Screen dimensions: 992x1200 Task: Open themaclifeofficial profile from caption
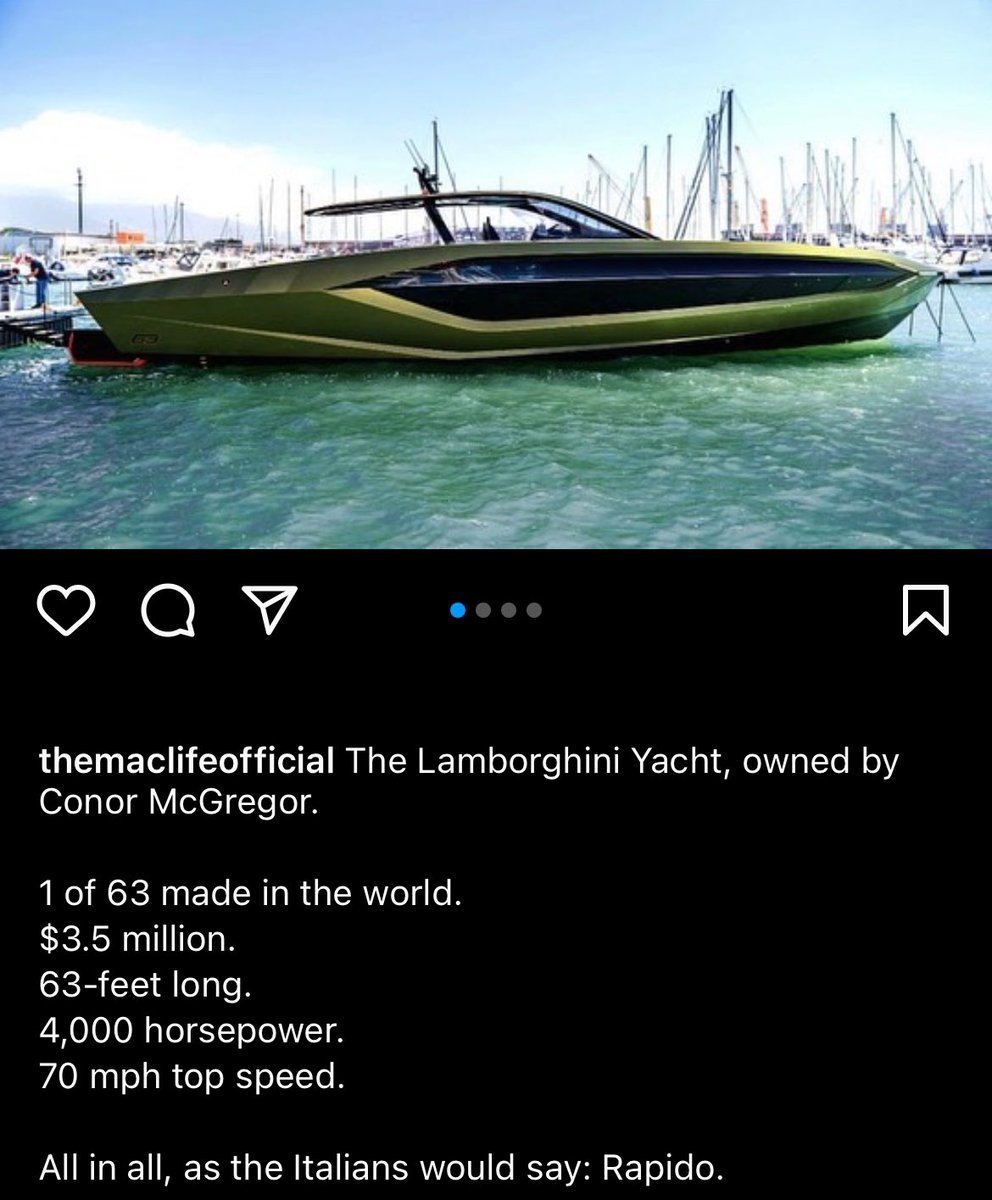[186, 762]
